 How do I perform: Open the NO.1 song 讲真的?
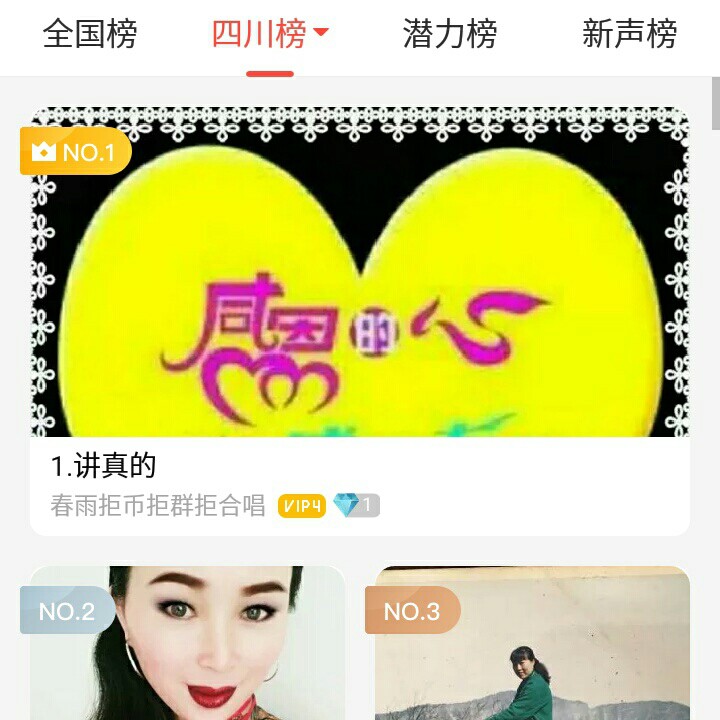click(360, 320)
